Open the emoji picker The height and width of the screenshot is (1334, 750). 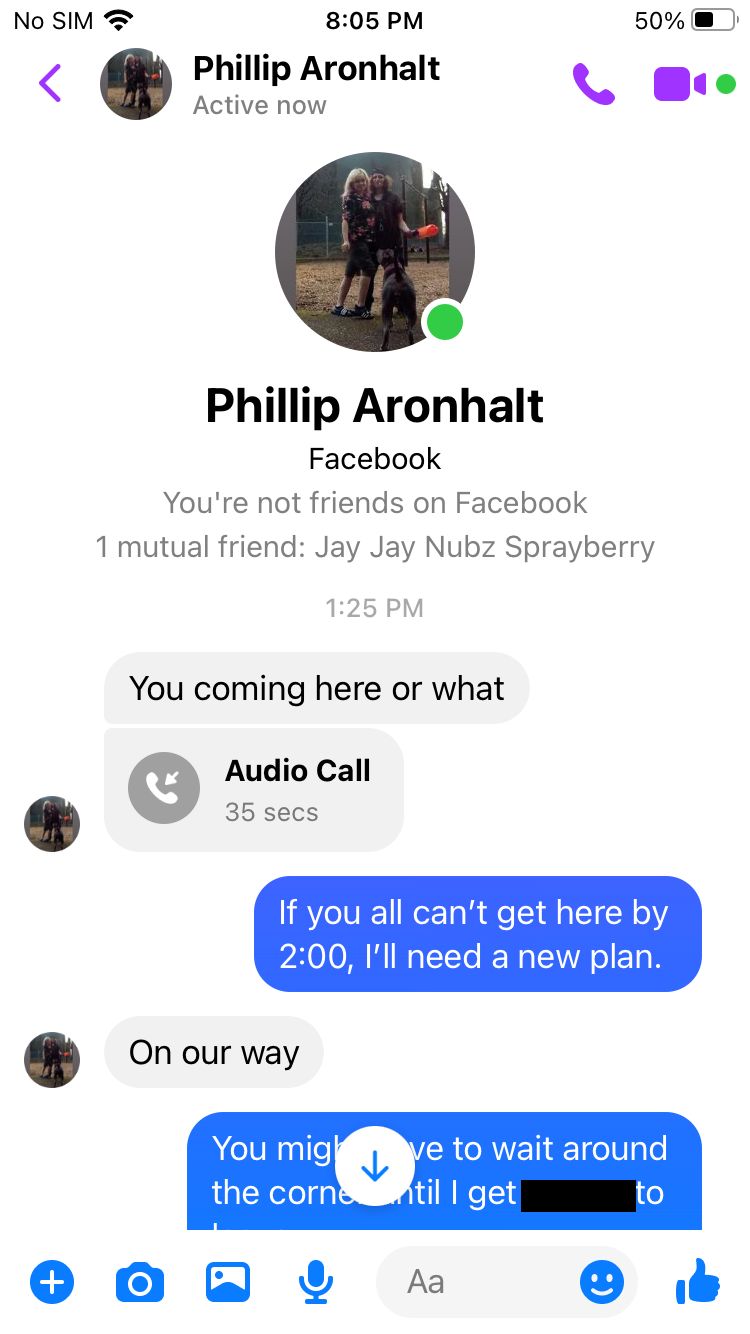(602, 1282)
